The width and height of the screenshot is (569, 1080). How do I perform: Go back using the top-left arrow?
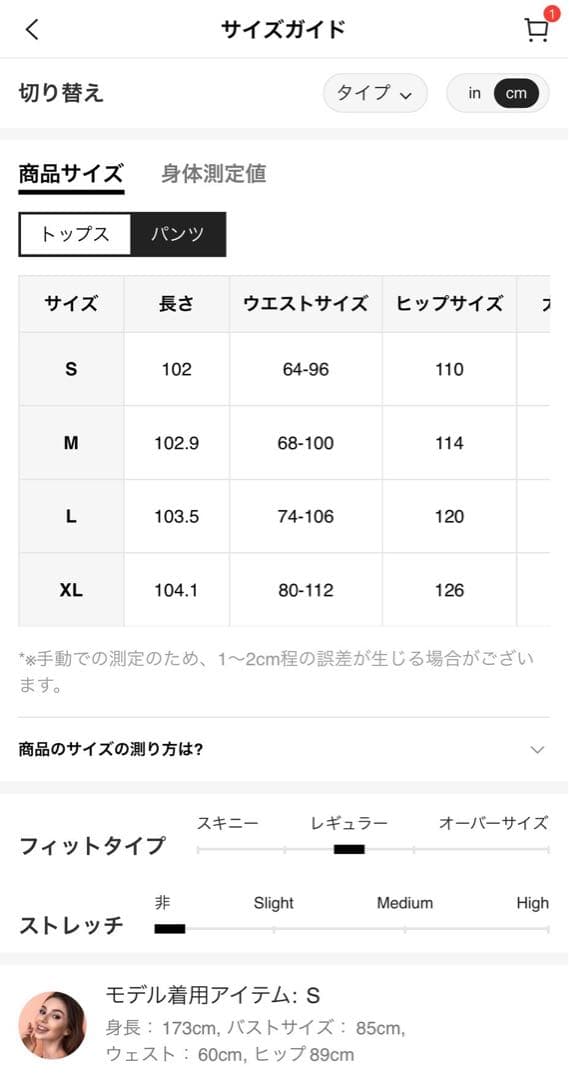coord(32,30)
